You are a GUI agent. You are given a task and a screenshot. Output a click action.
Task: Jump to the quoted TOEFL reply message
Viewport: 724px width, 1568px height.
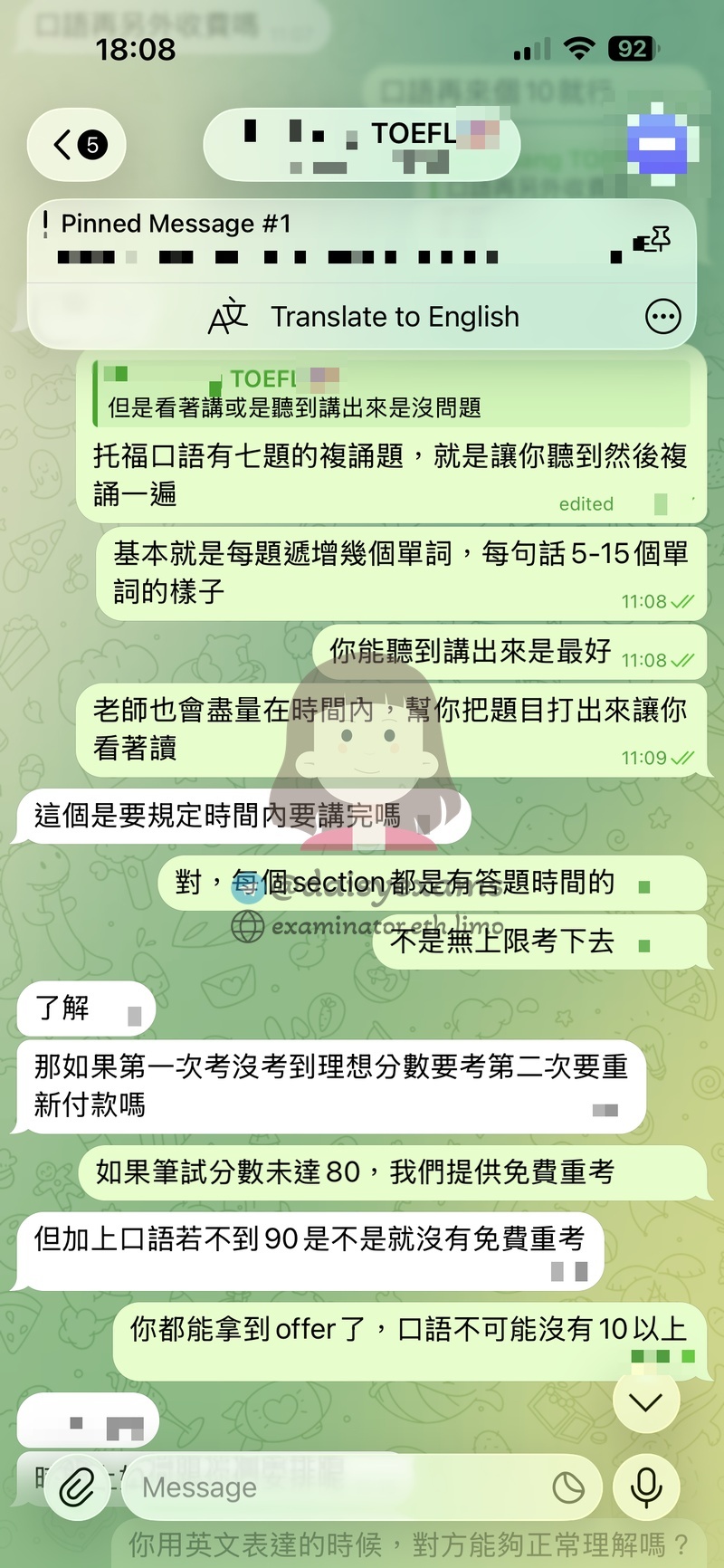(389, 394)
